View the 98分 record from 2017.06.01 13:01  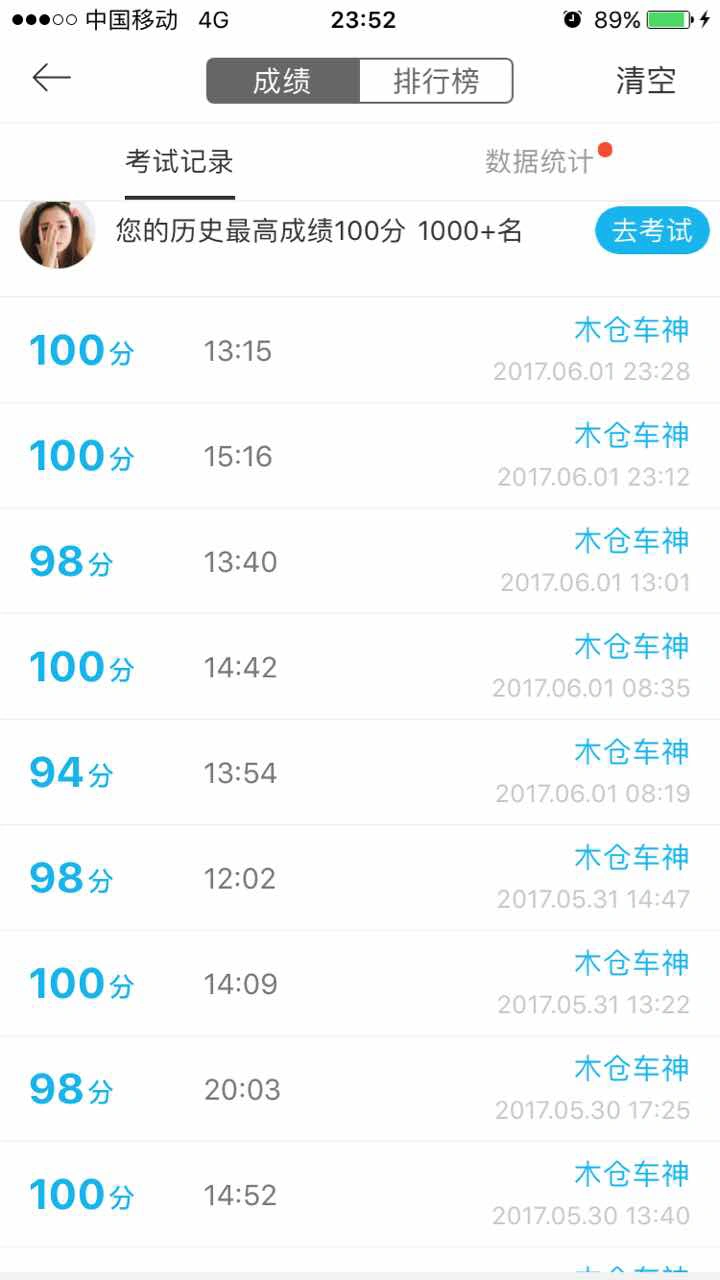click(x=360, y=561)
